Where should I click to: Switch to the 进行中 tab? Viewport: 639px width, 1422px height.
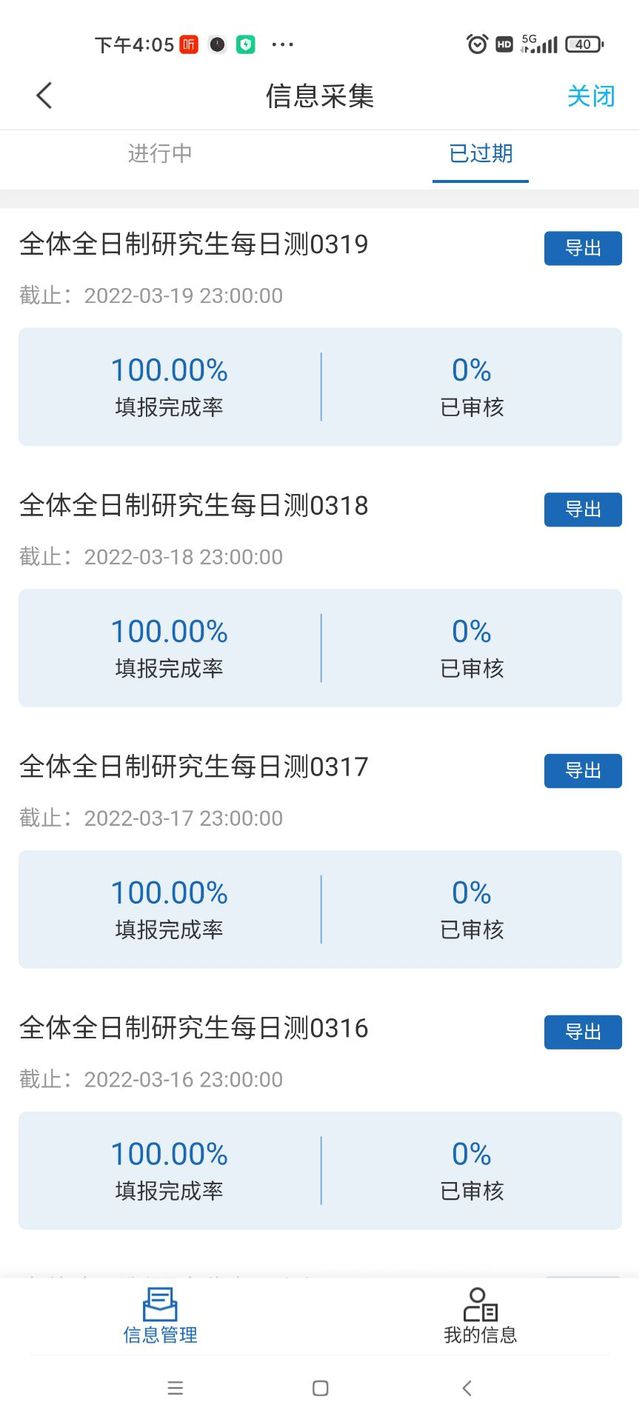(x=160, y=154)
